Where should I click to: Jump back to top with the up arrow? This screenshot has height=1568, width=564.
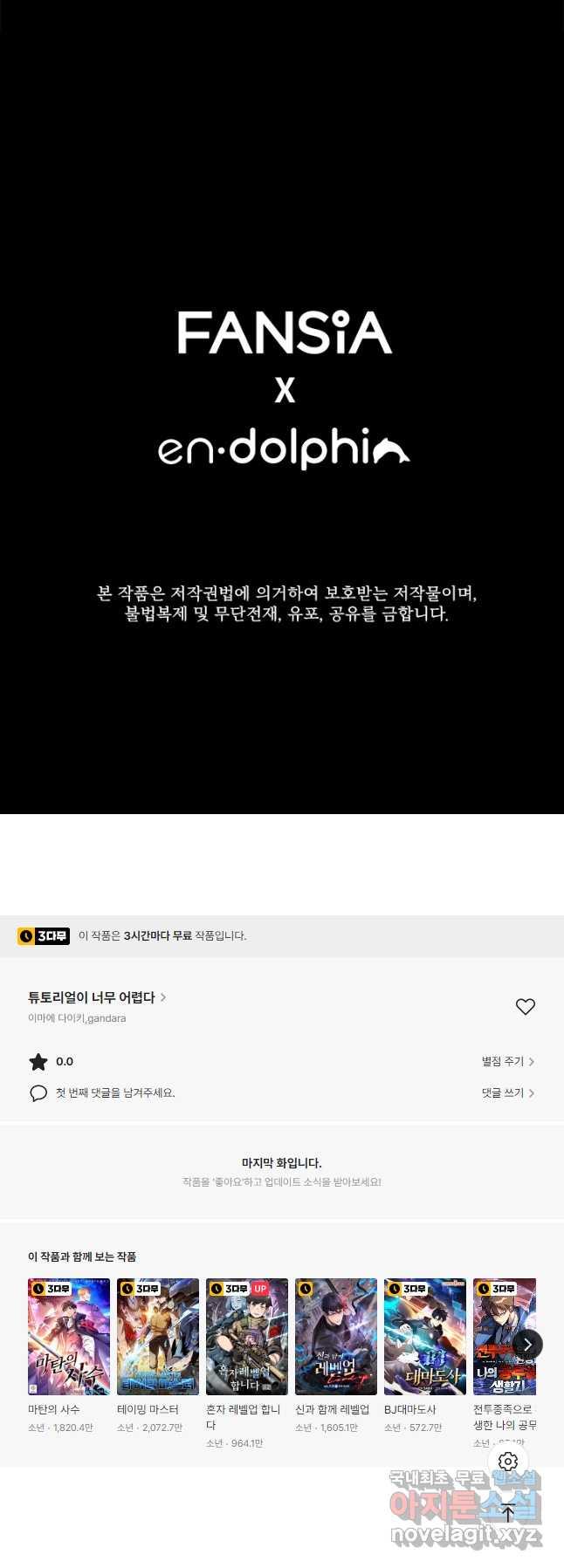(x=508, y=1514)
